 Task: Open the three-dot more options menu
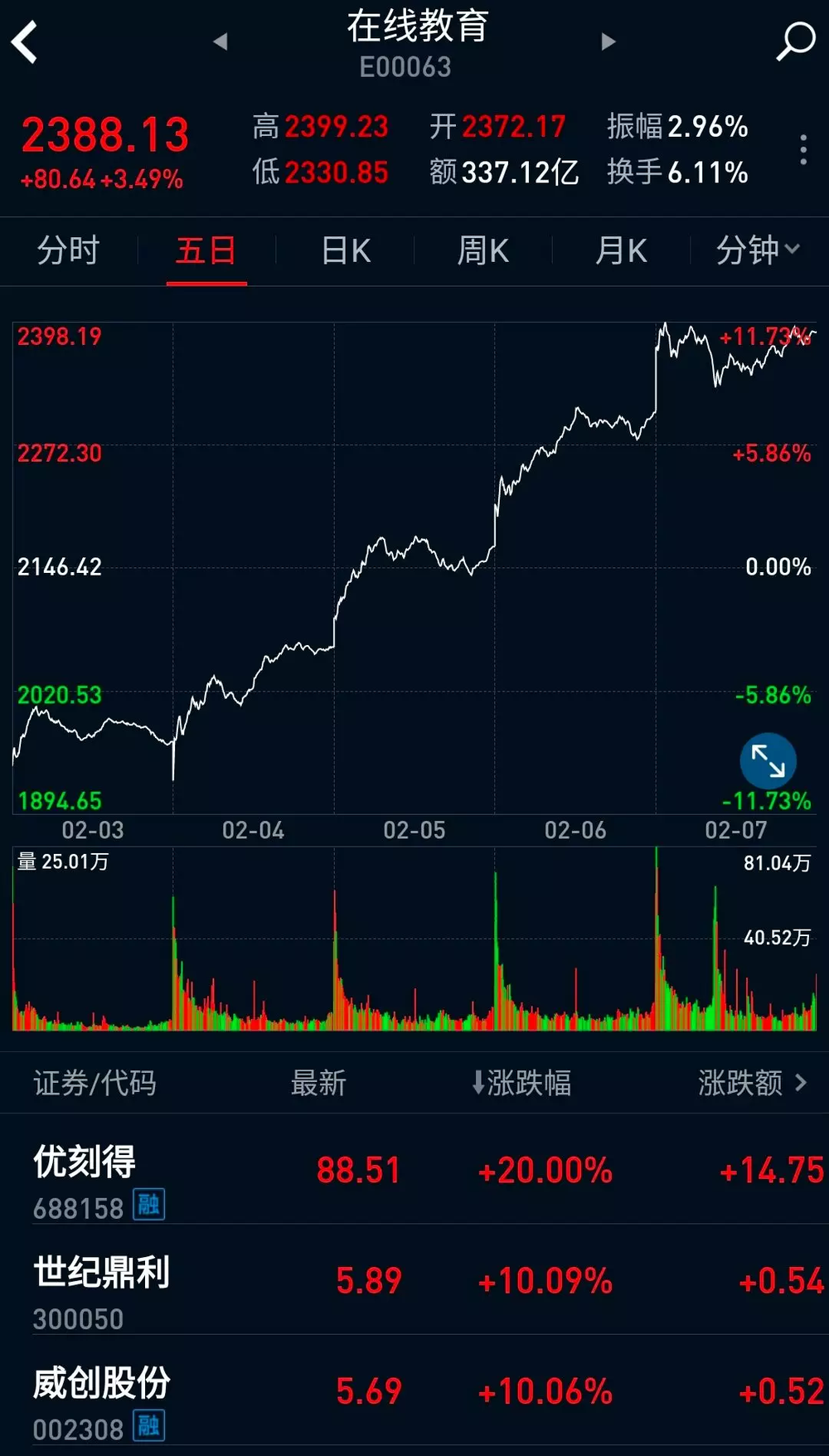pos(802,149)
